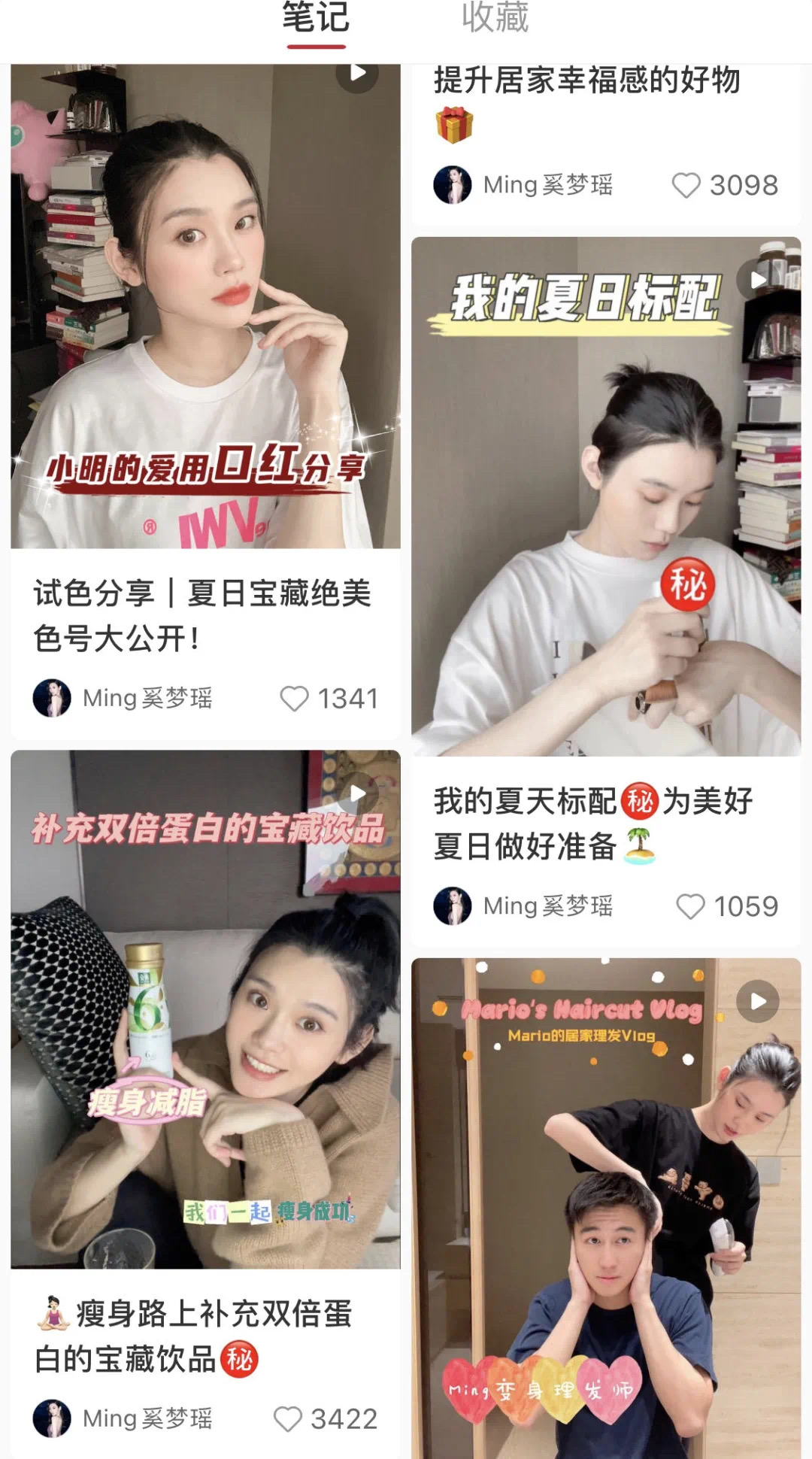Open the author profile under 我的夏天标配 note
The width and height of the screenshot is (812, 1459).
click(524, 906)
